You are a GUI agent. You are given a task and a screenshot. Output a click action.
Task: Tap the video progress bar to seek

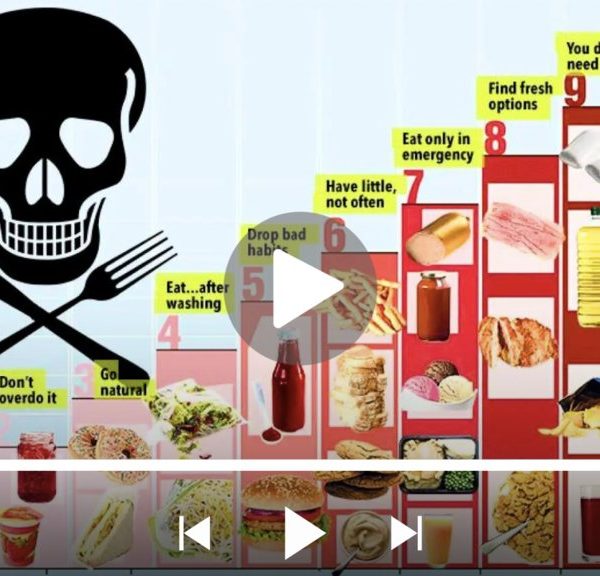coord(300,465)
